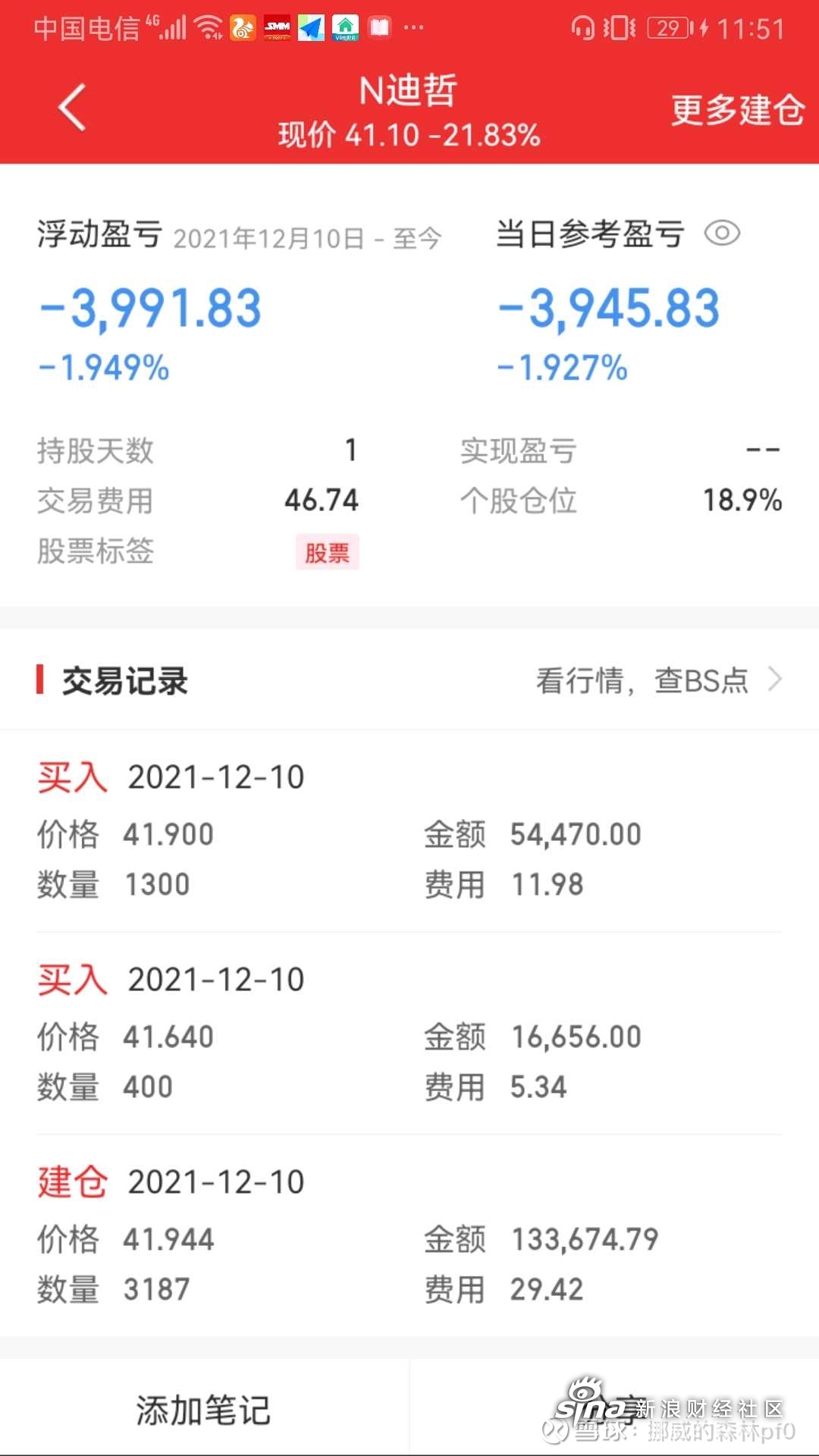819x1456 pixels.
Task: Open 更多建仓 in the header
Action: pos(737,110)
